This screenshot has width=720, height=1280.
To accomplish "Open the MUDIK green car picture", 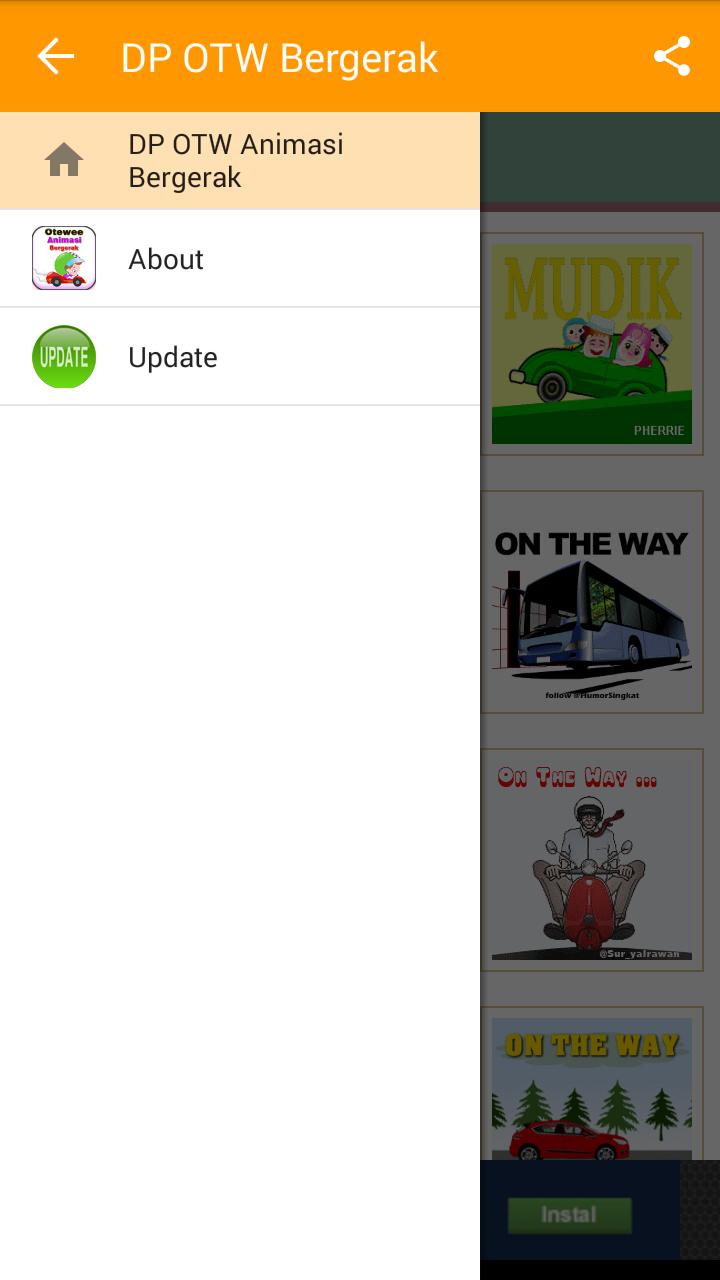I will tap(592, 343).
